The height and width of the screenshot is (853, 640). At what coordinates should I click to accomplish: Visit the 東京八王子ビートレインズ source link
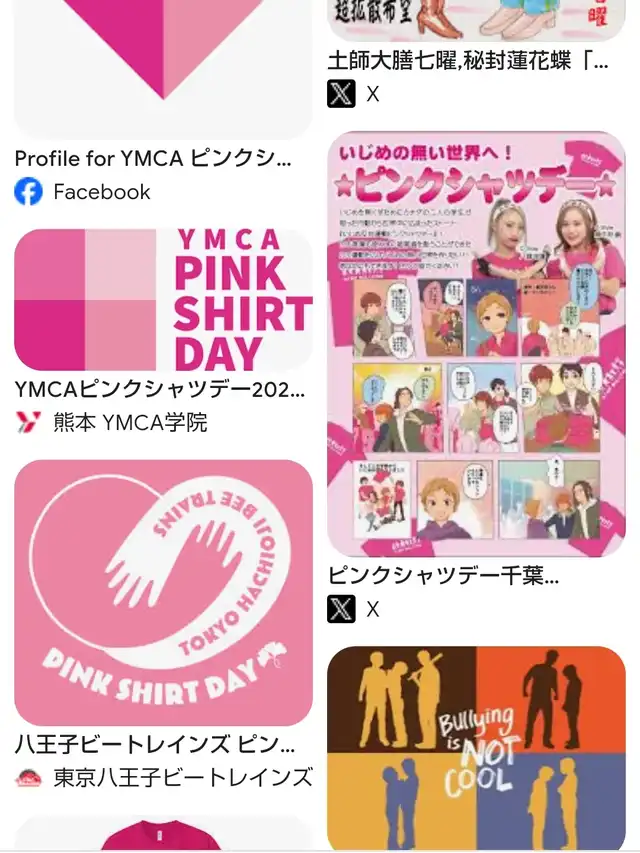[x=164, y=778]
